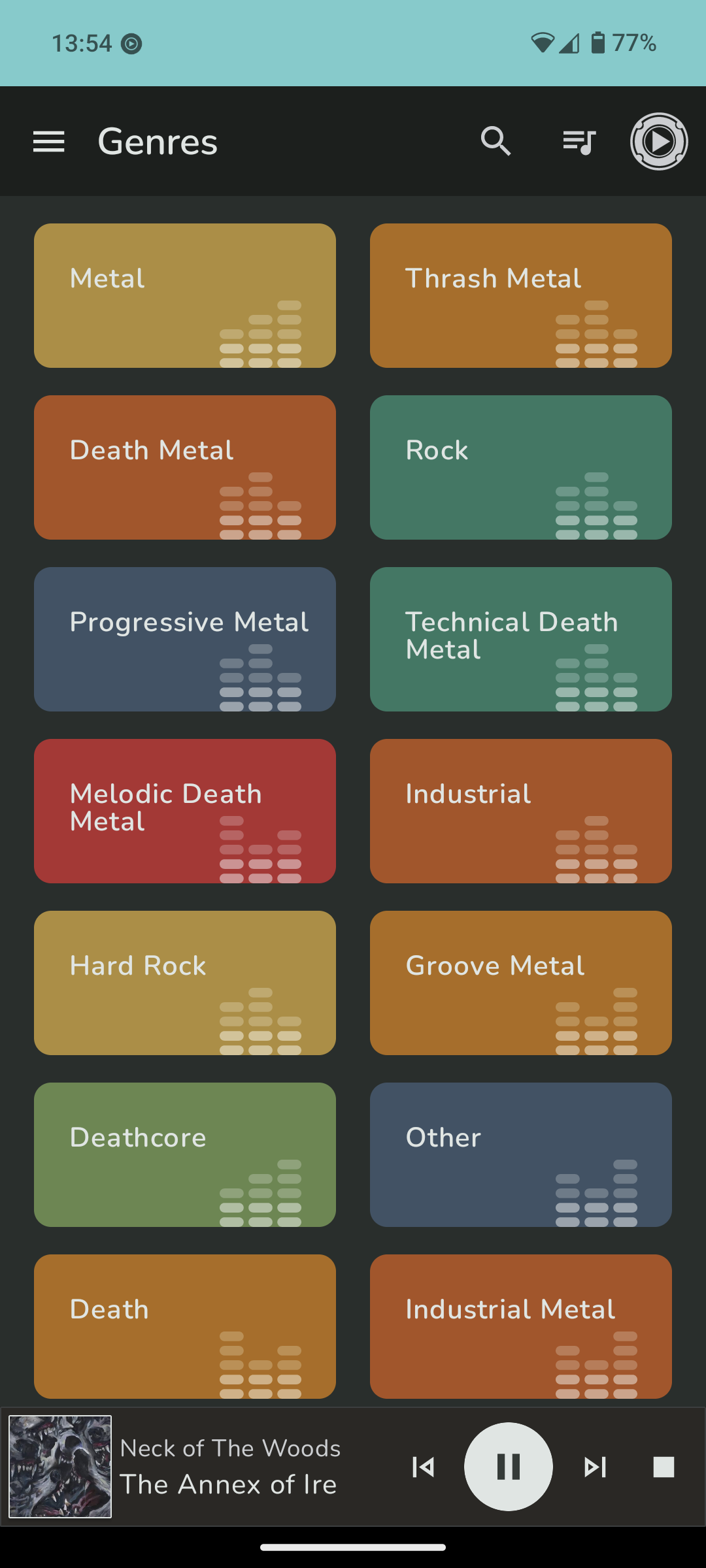Open the play queue icon
Viewport: 706px width, 1568px height.
579,141
